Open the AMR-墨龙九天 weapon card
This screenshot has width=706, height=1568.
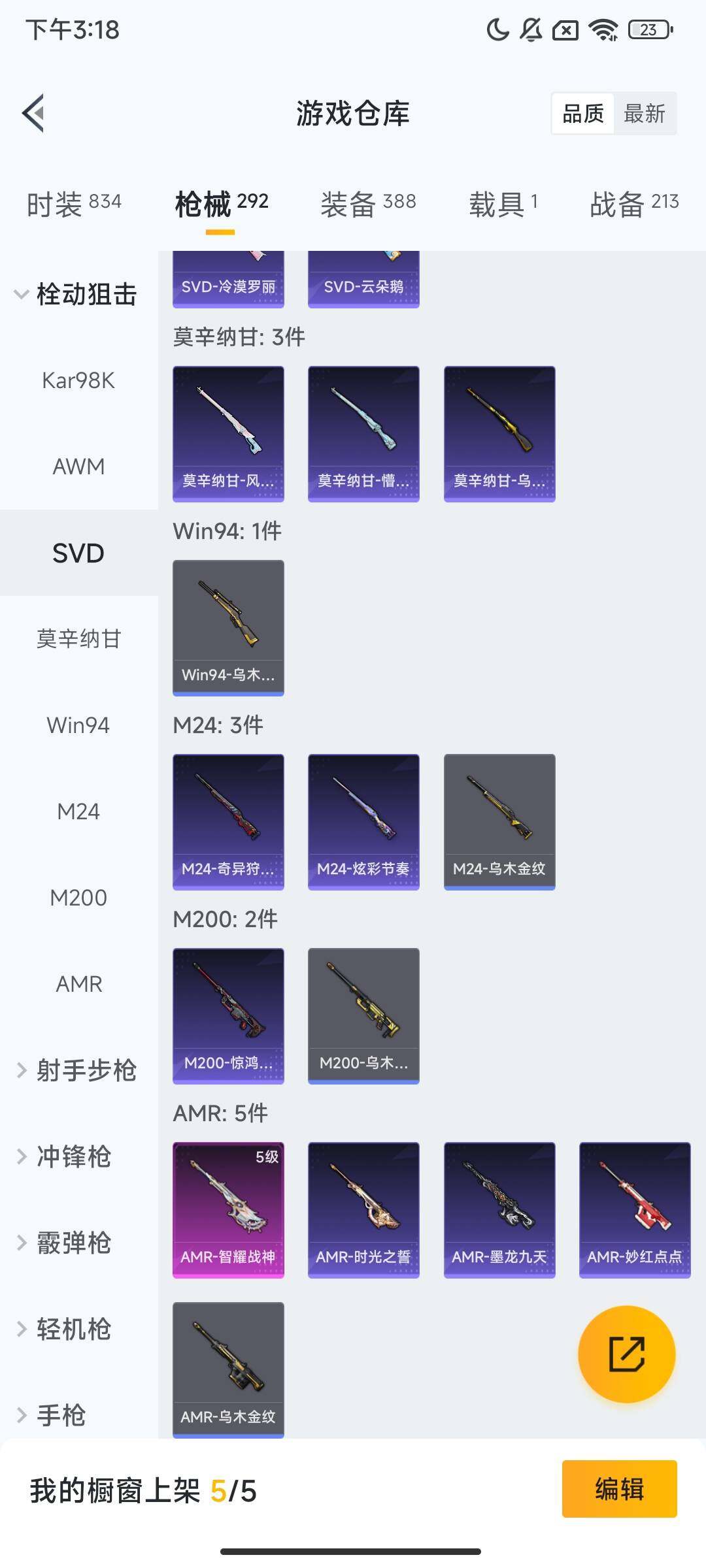point(499,1209)
